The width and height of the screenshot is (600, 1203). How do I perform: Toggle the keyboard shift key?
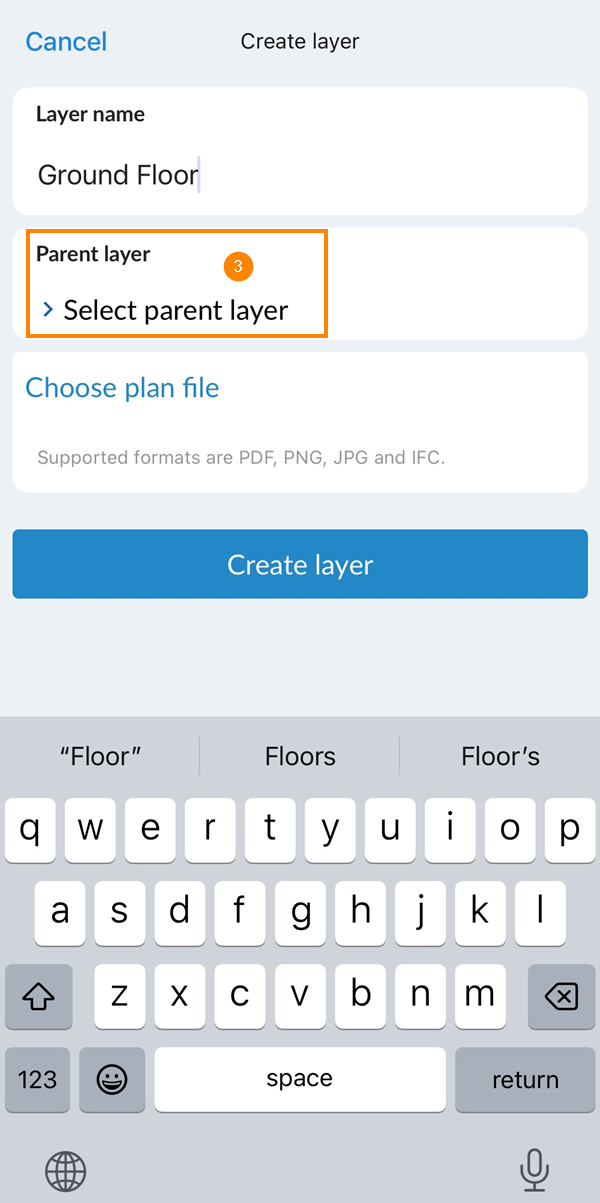38,996
